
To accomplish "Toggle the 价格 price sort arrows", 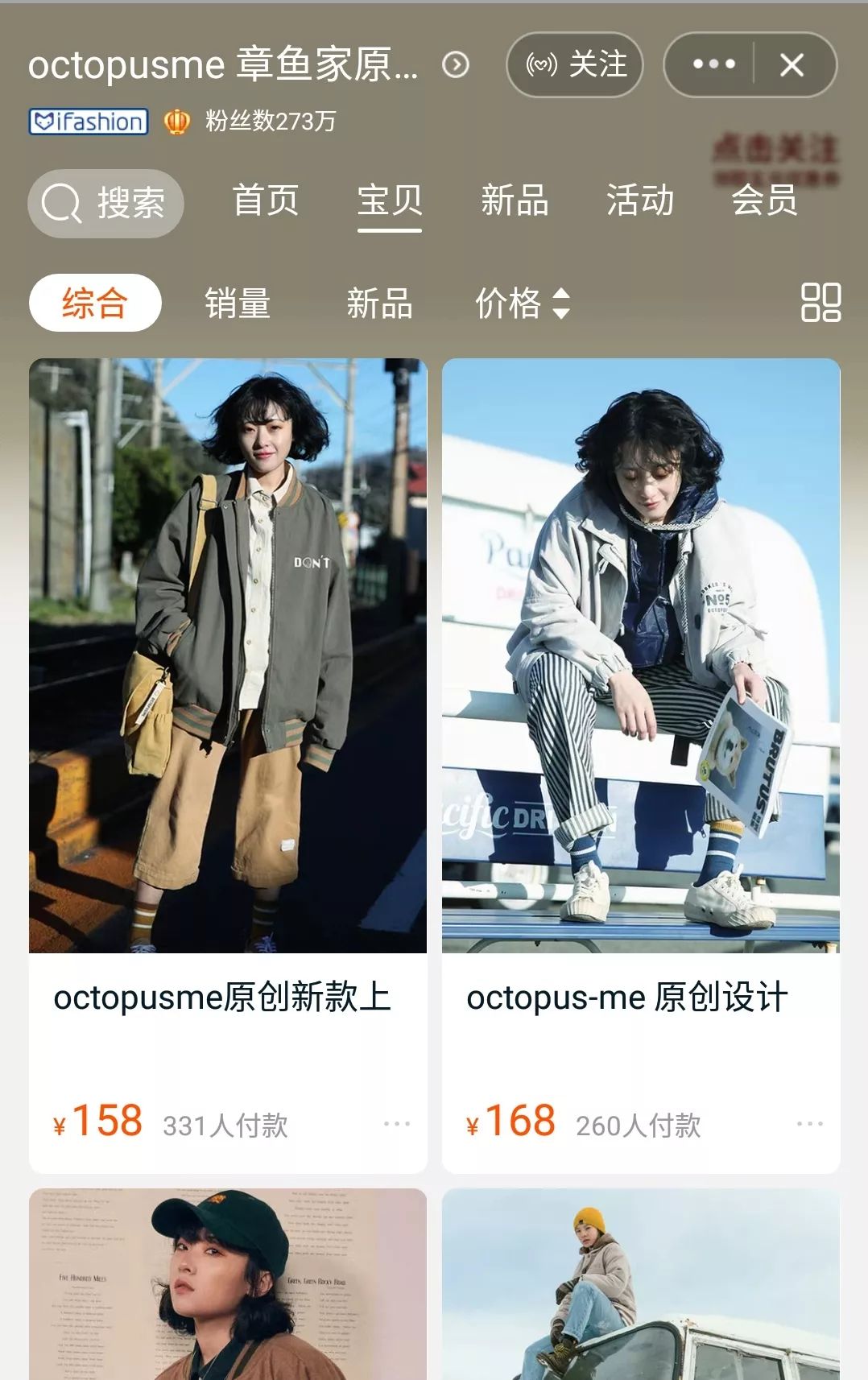I will pyautogui.click(x=561, y=304).
